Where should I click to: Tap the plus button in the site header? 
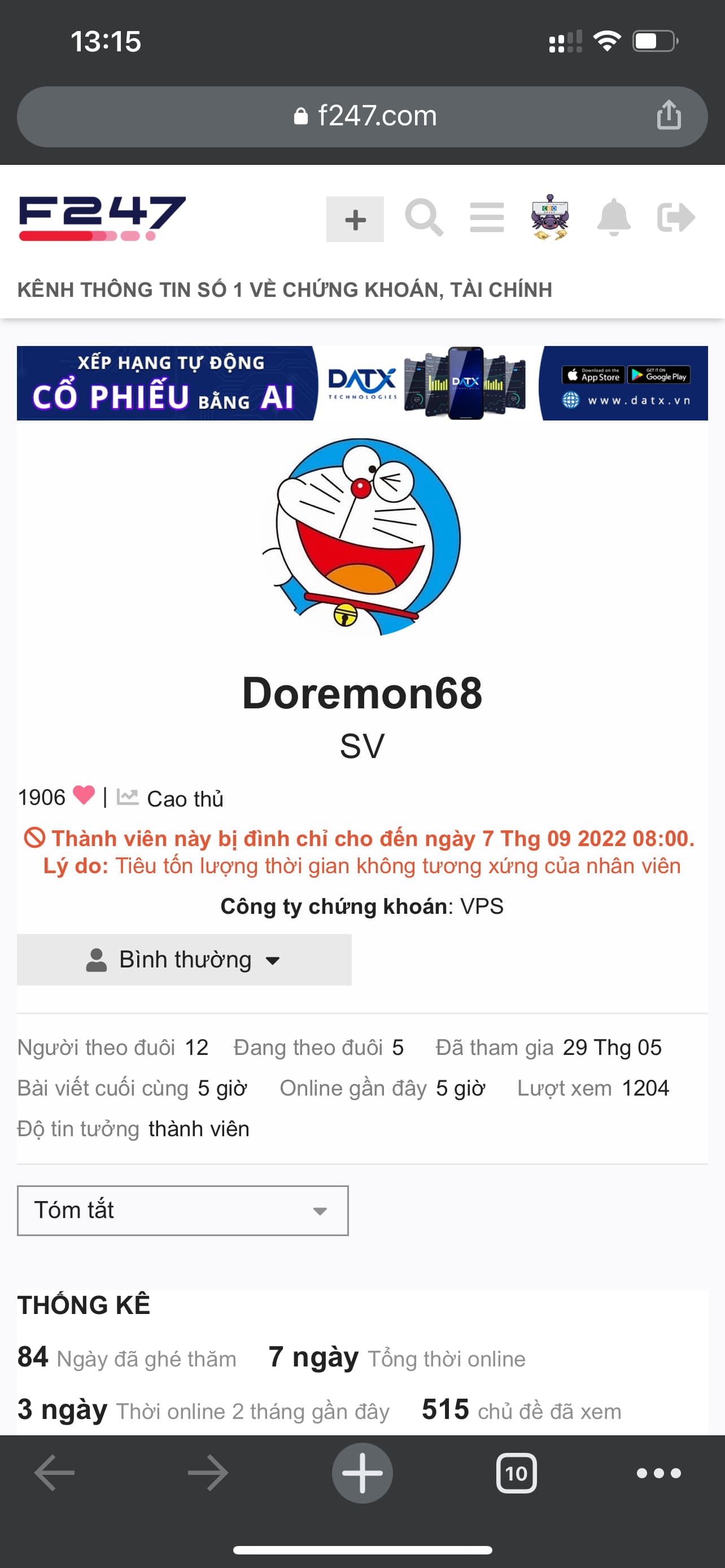(355, 219)
